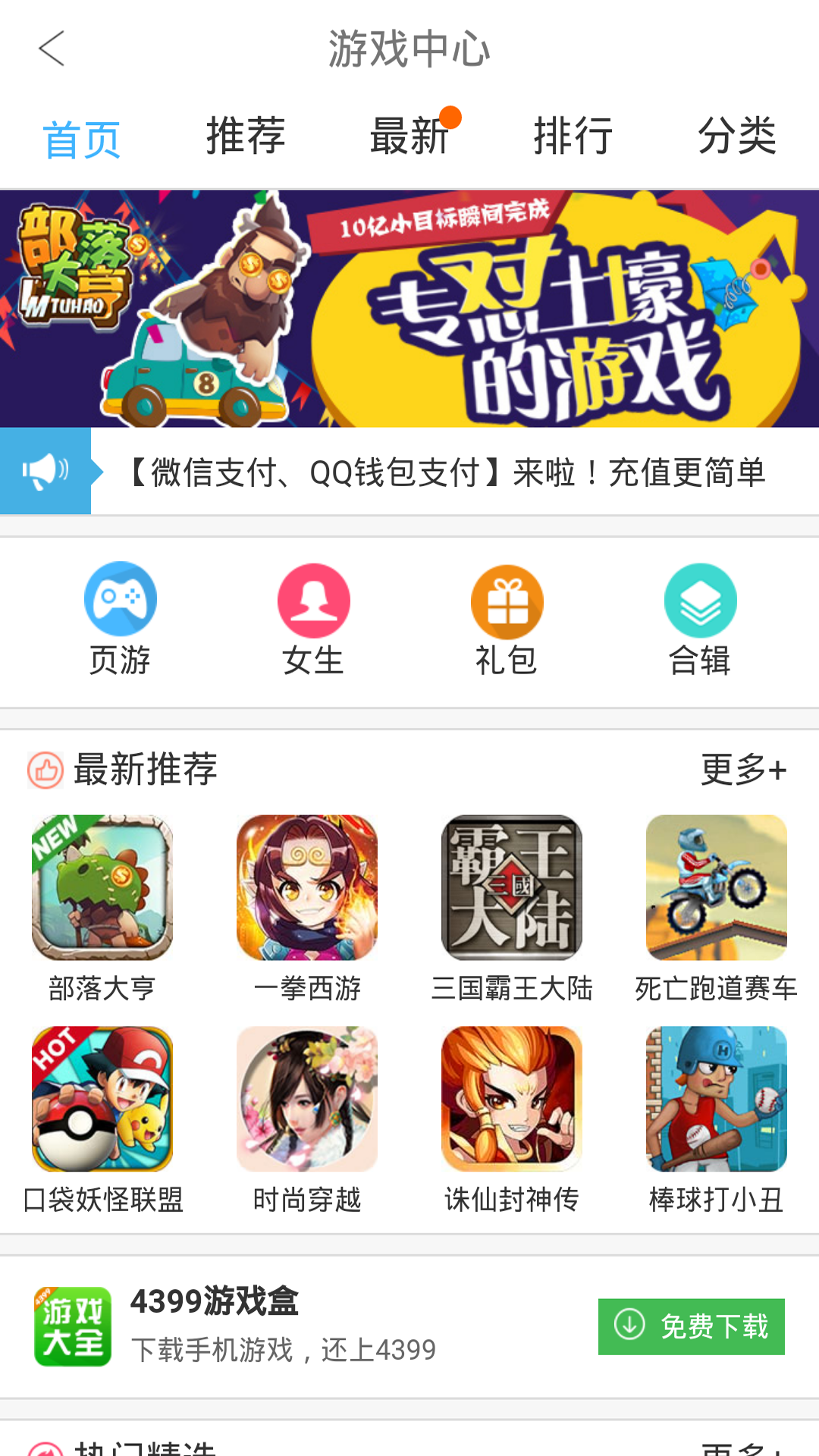Viewport: 819px width, 1456px height.
Task: Go back using the top-left arrow
Action: [52, 49]
